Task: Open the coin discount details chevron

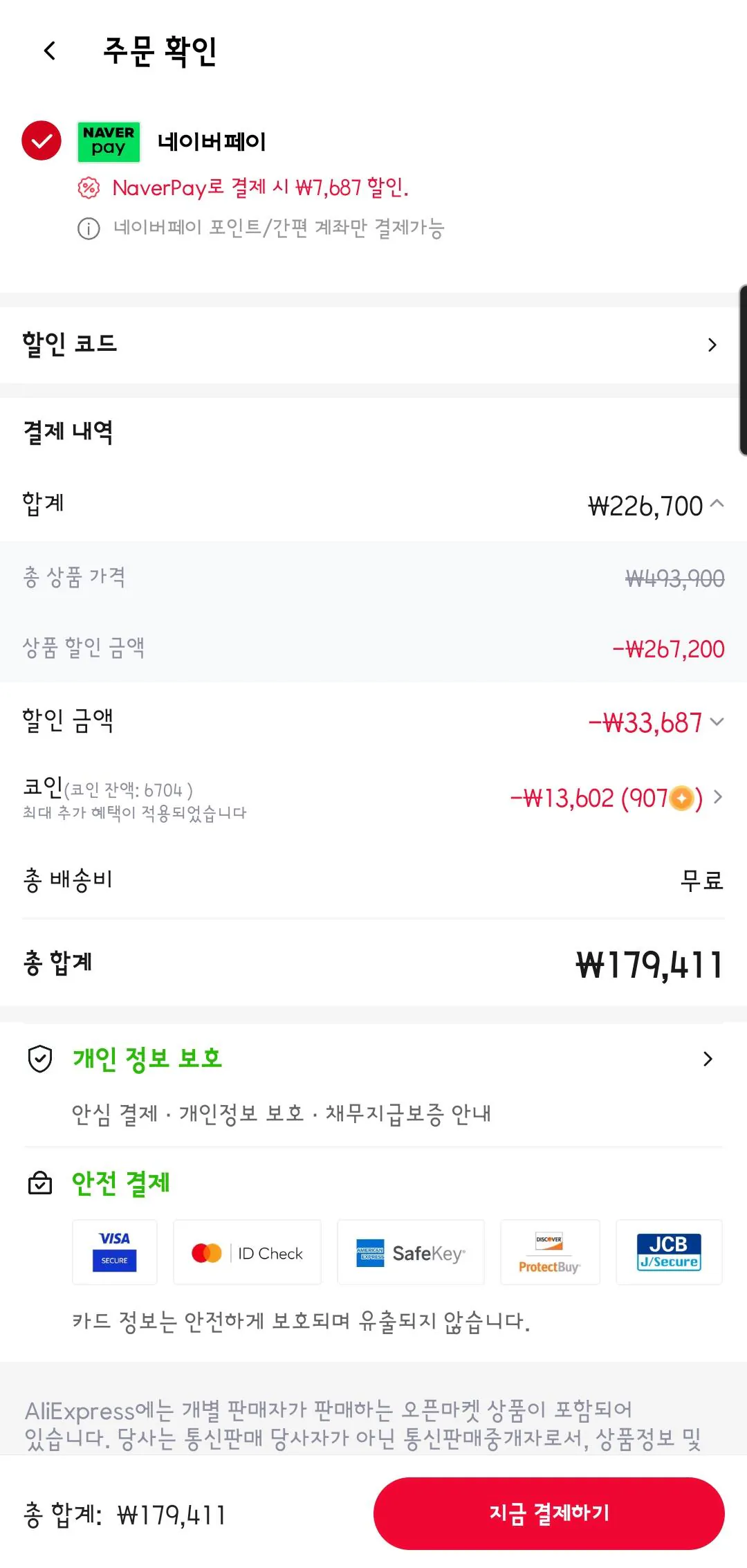Action: pyautogui.click(x=718, y=797)
